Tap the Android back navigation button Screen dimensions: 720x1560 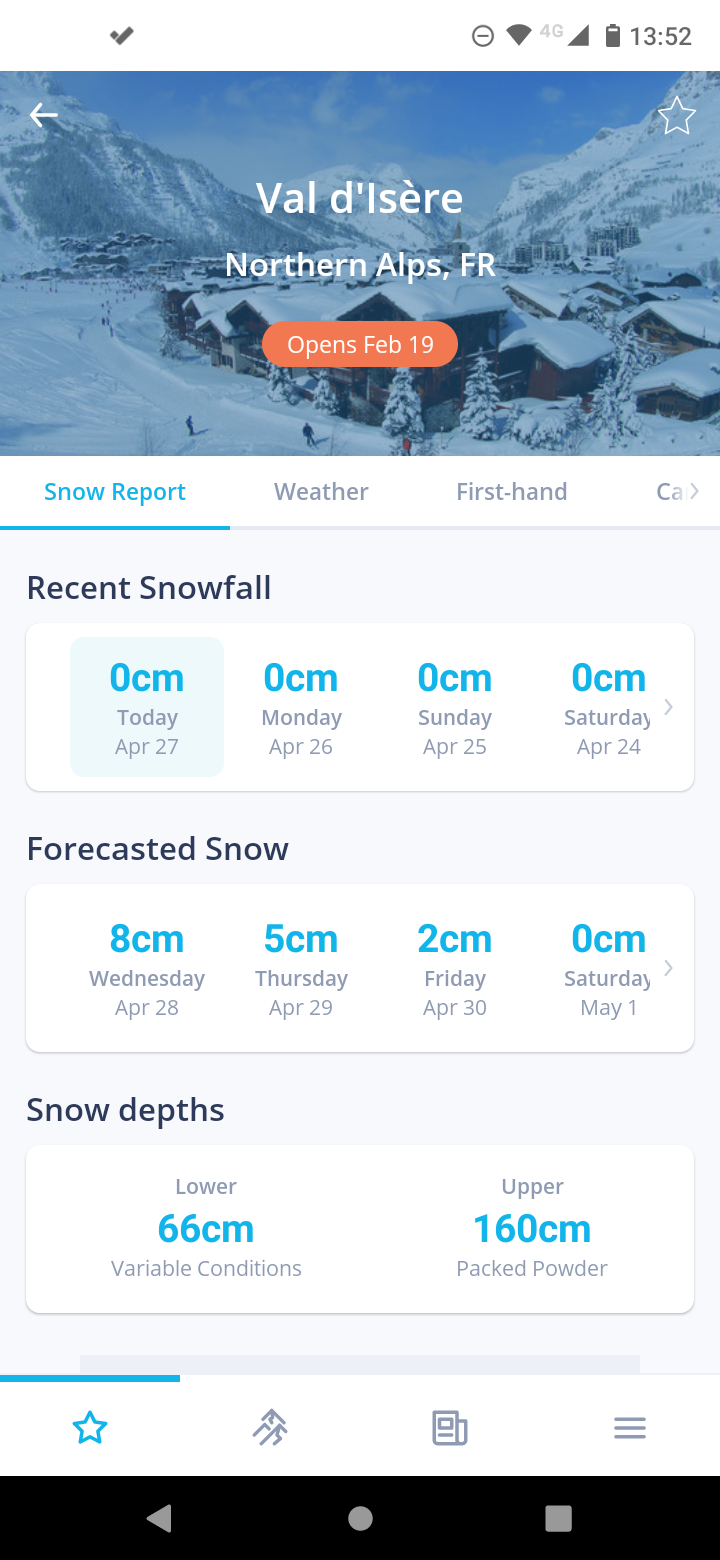(160, 1517)
